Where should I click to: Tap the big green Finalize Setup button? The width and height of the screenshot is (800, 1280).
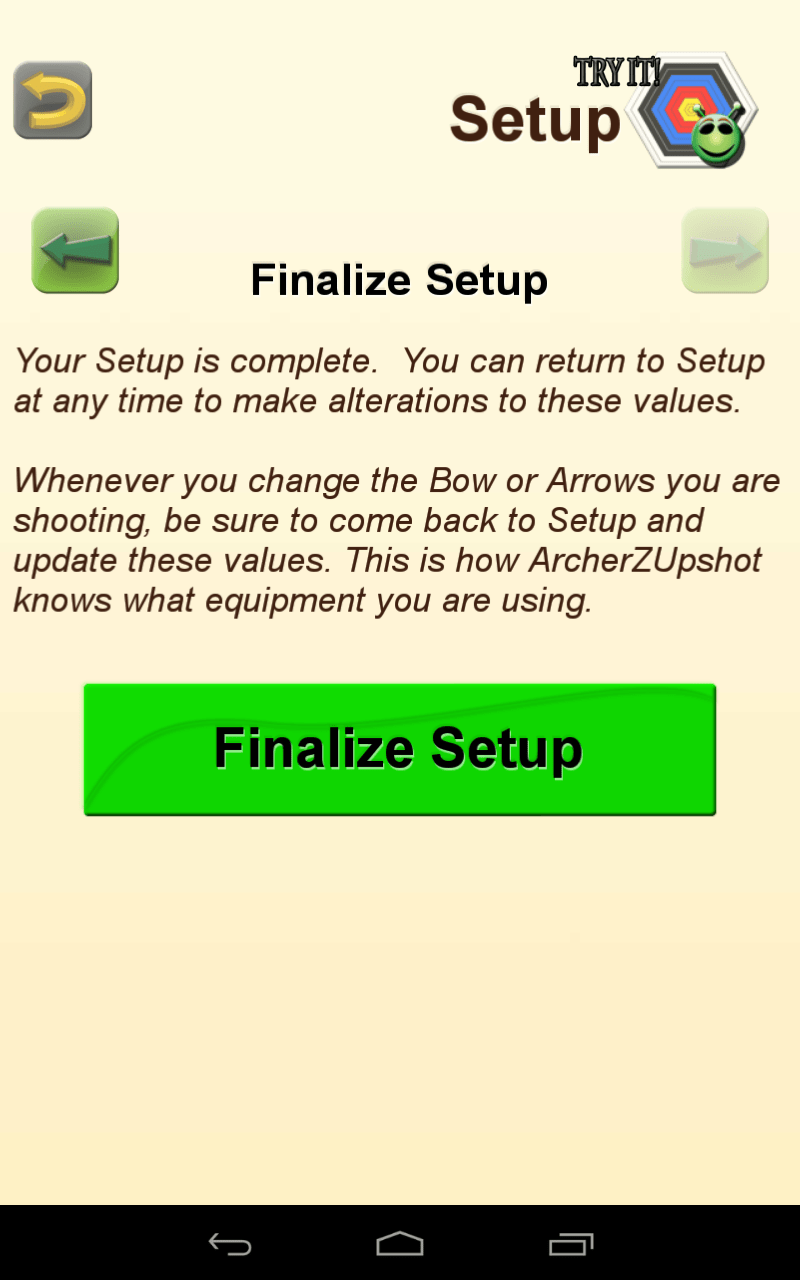pyautogui.click(x=399, y=749)
